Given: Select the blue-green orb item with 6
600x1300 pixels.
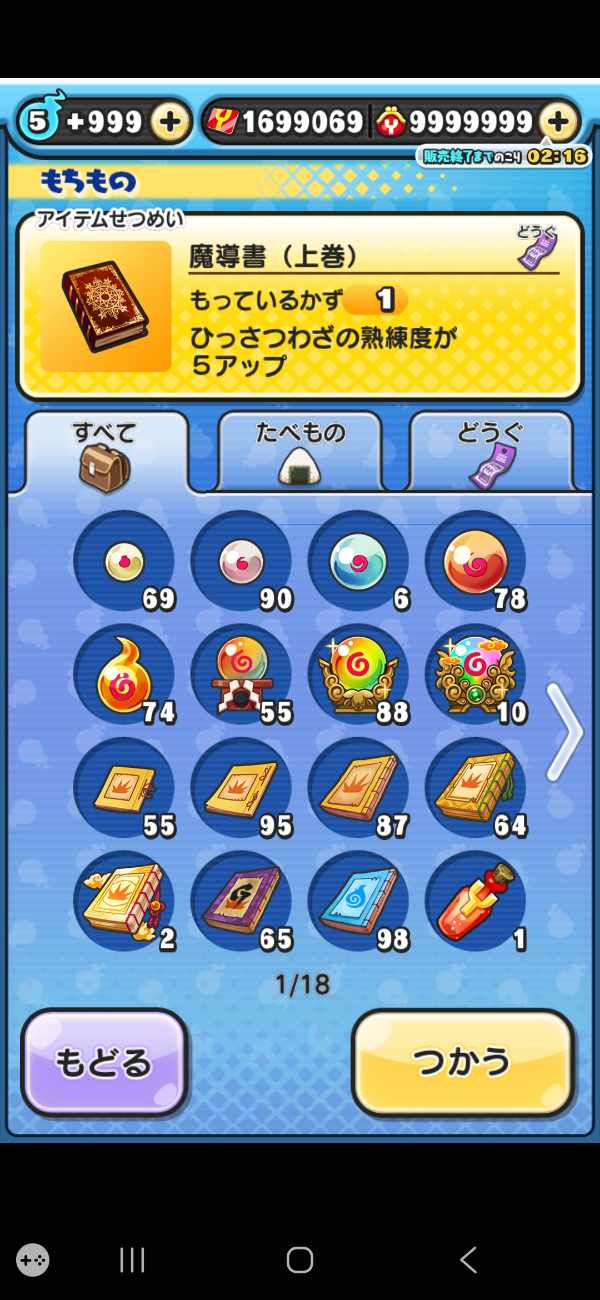Looking at the screenshot, I should tap(358, 561).
